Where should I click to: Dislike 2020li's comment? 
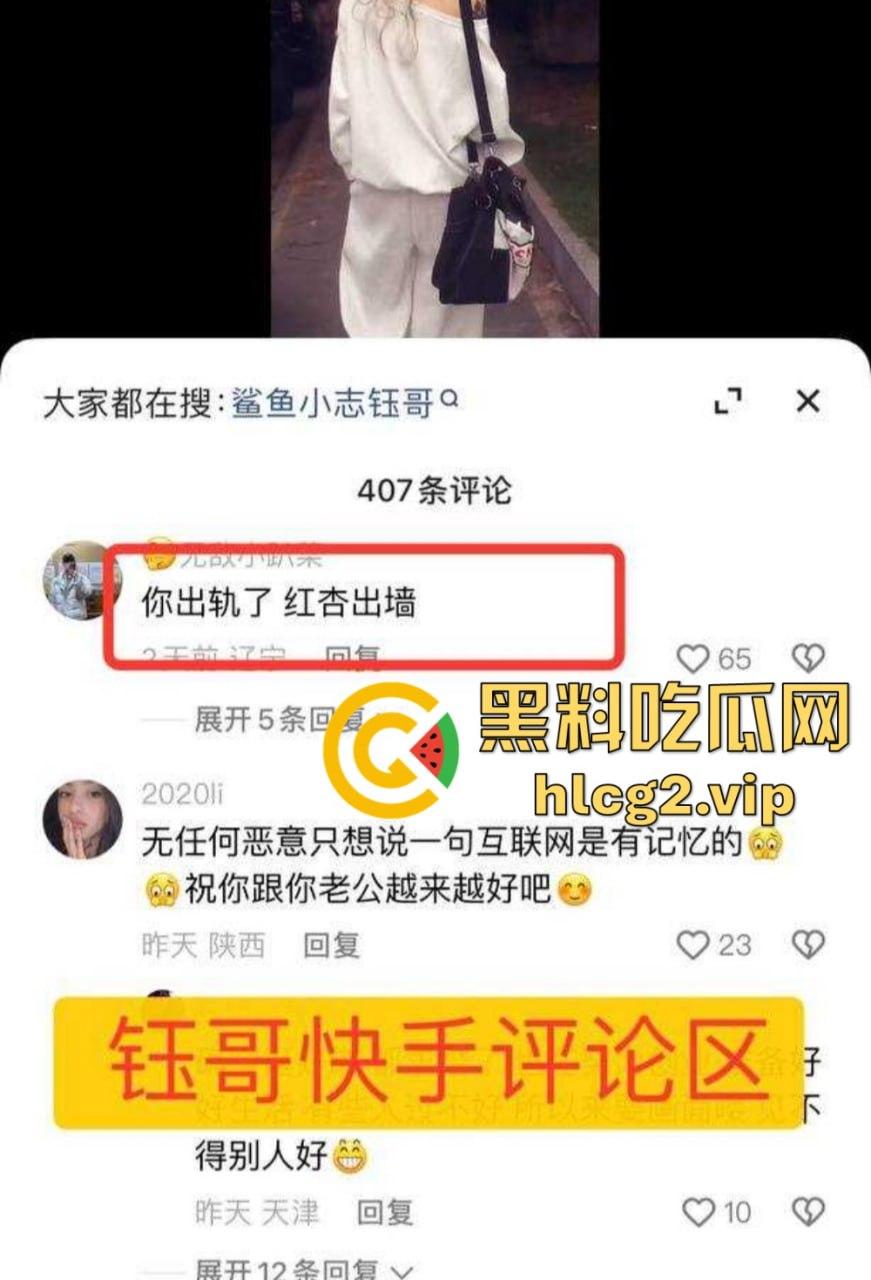807,945
